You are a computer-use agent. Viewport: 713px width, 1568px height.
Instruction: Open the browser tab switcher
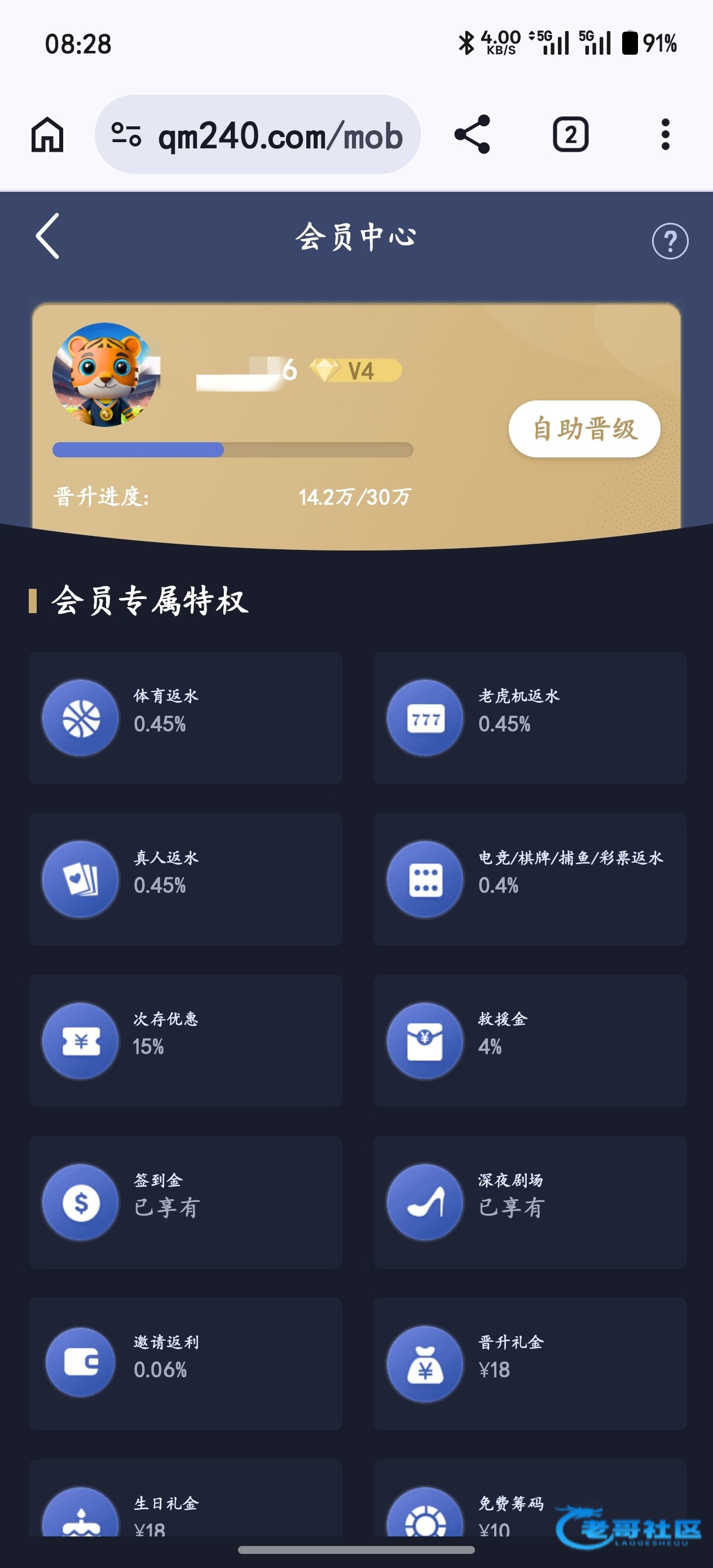click(x=570, y=135)
